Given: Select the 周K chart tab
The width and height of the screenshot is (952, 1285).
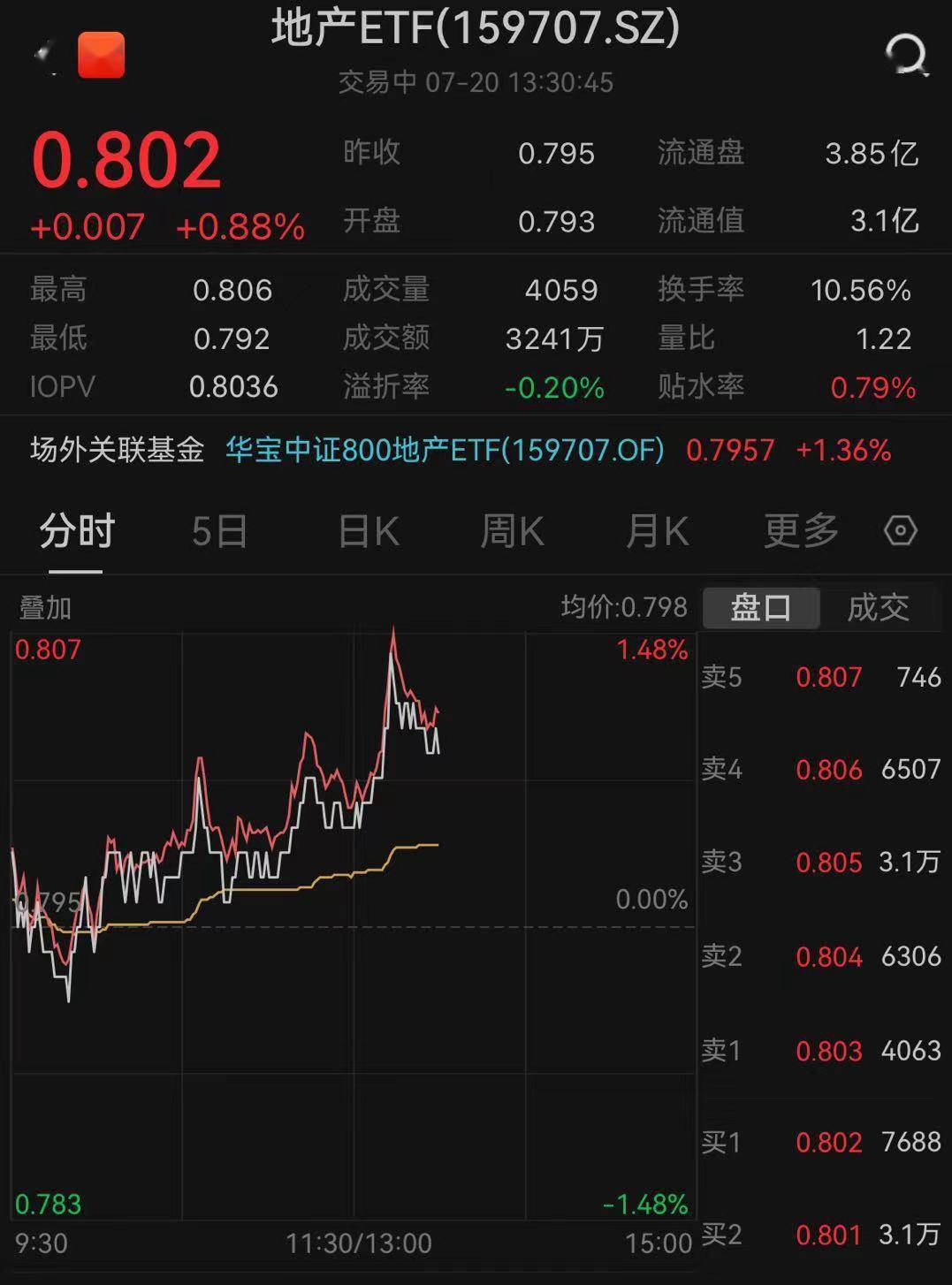Looking at the screenshot, I should (512, 532).
